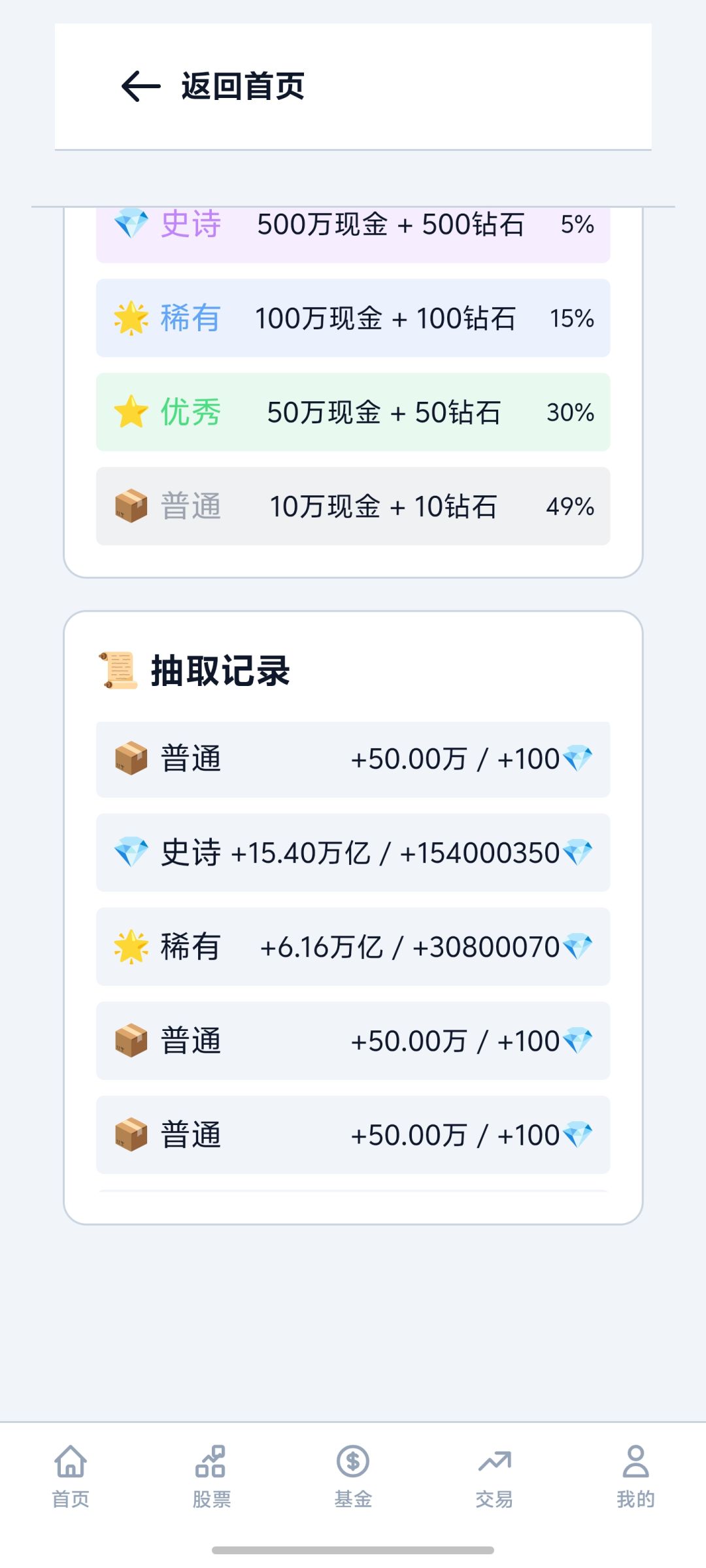Select the 稀有 100万现金 tier row
706x1568 pixels.
[x=353, y=319]
